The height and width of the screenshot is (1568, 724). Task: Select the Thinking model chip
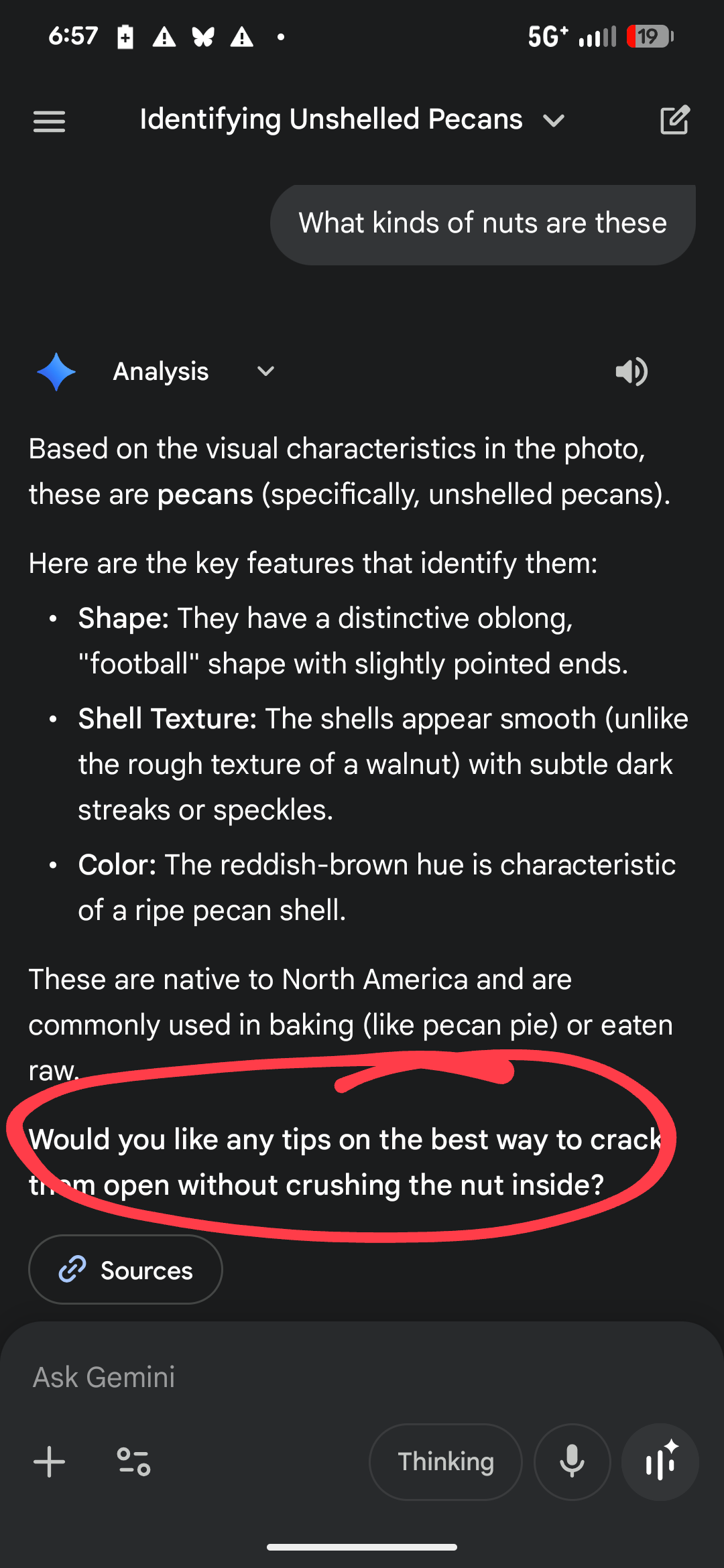[446, 1461]
